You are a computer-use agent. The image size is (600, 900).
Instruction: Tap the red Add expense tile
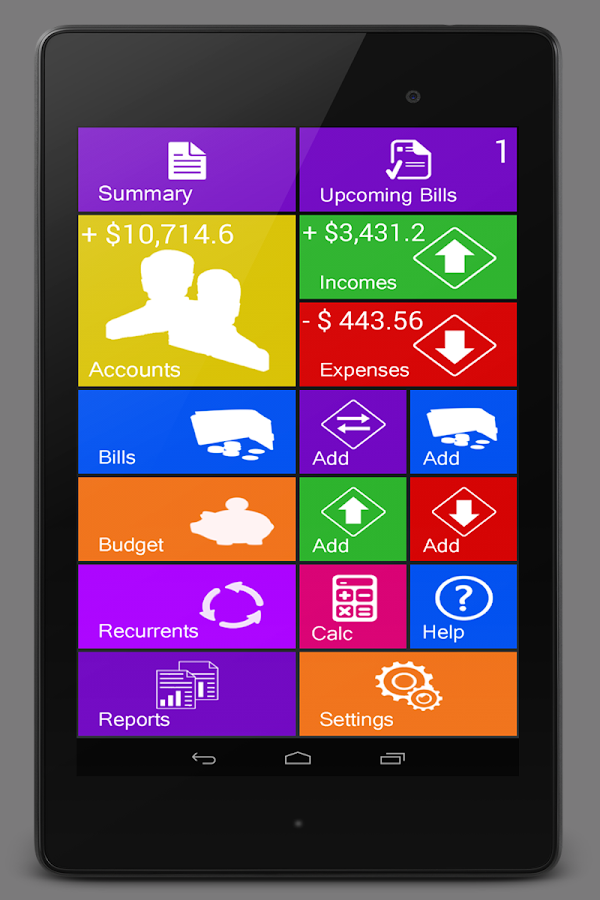(x=463, y=519)
